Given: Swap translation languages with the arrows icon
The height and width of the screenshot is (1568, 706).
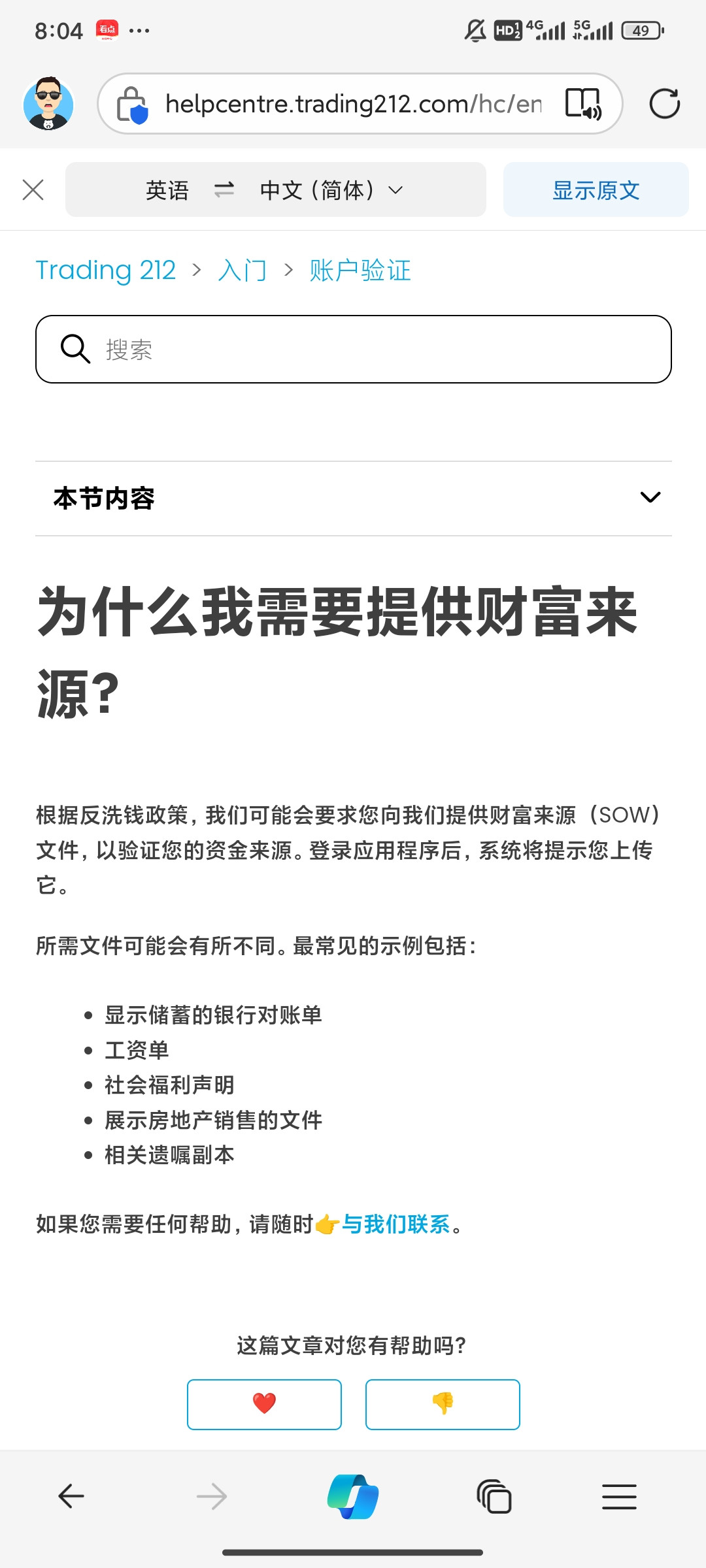Looking at the screenshot, I should [224, 190].
